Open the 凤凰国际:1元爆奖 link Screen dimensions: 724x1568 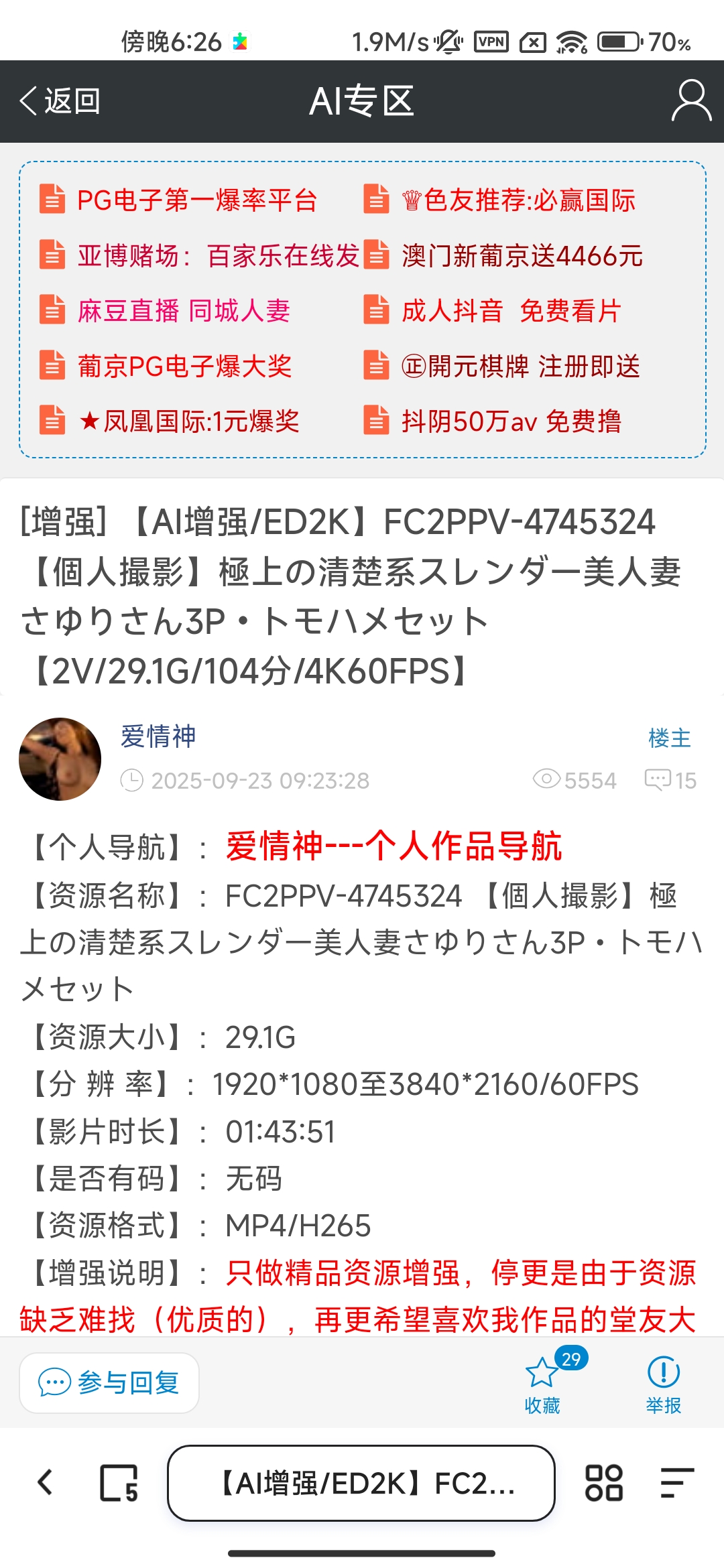[189, 421]
